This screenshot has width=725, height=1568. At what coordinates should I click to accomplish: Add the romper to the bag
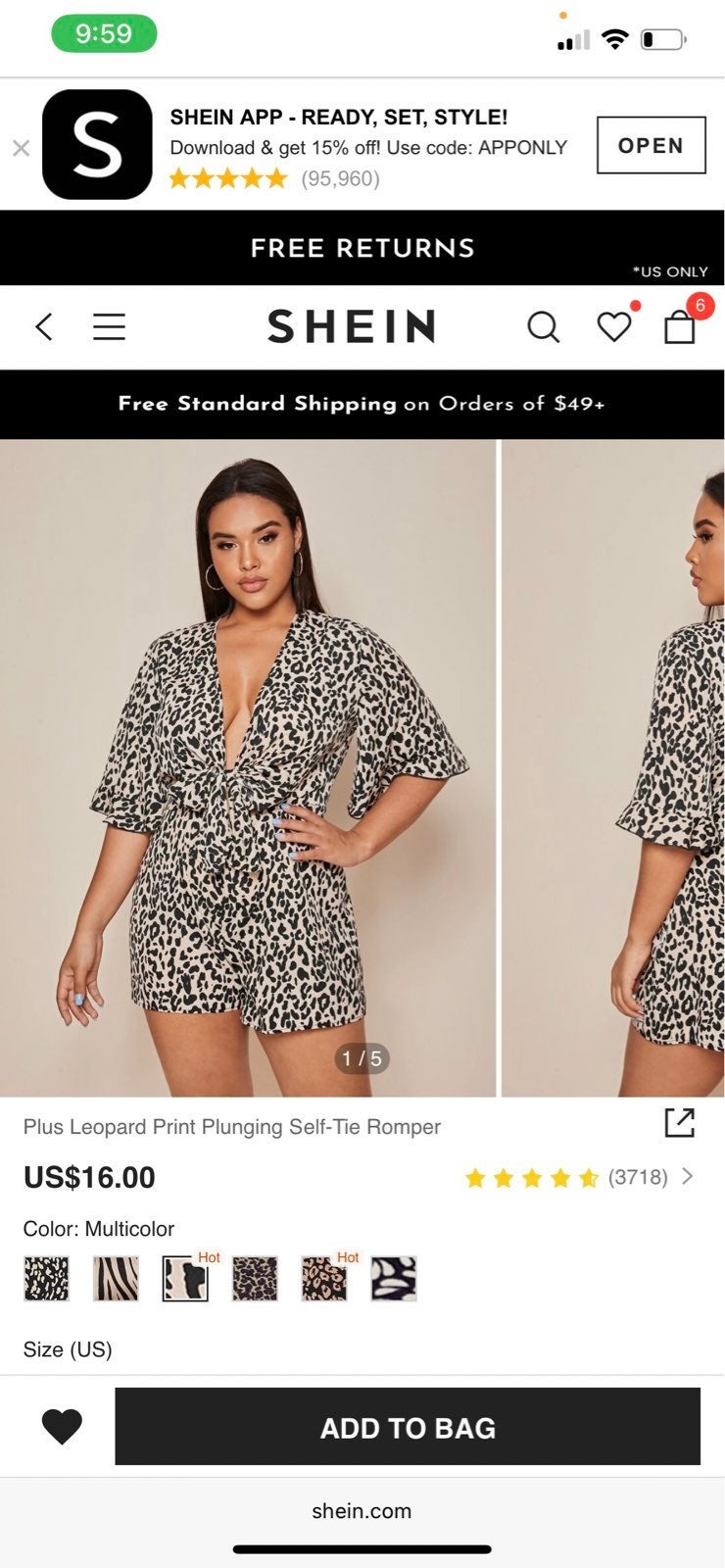408,1427
